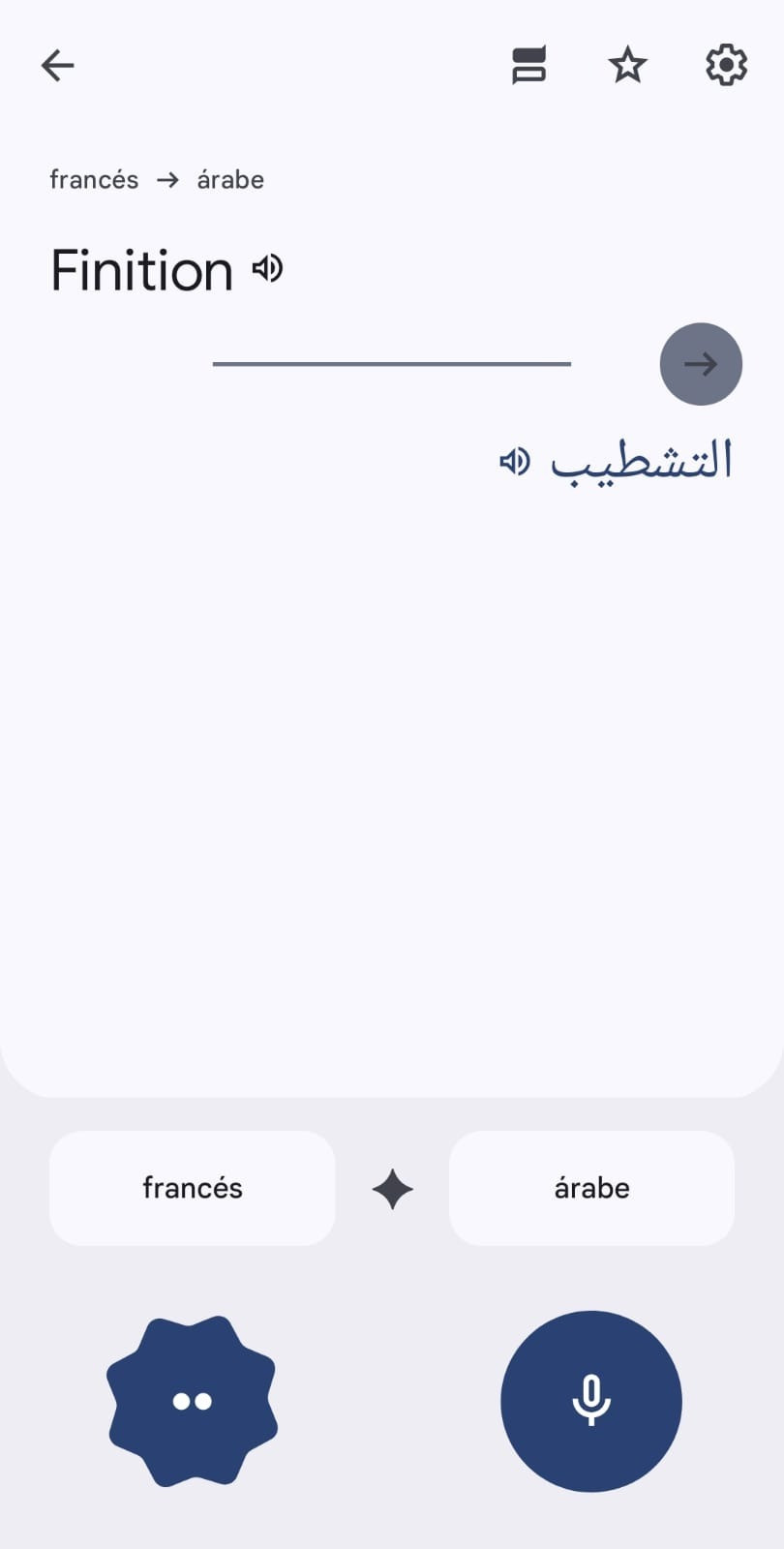Open the conversation view icon
The width and height of the screenshot is (784, 1549).
528,66
